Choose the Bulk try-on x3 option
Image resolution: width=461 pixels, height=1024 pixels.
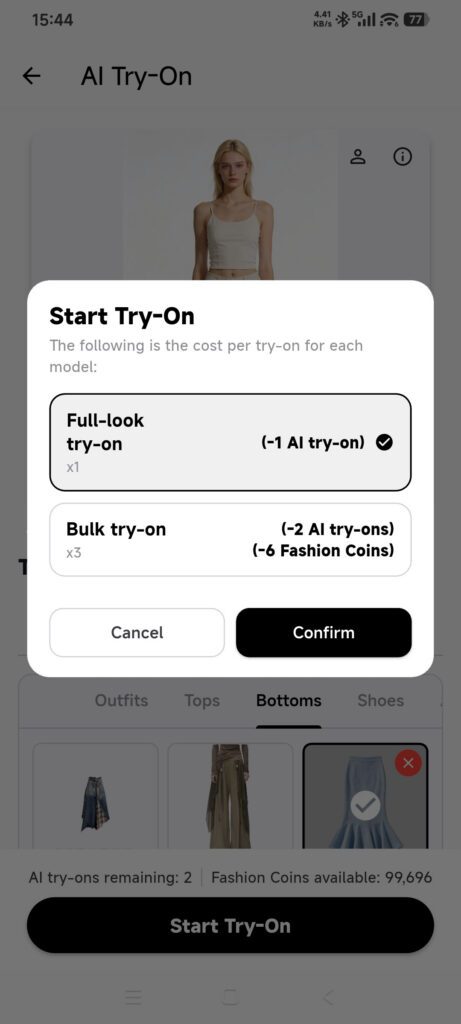point(230,539)
